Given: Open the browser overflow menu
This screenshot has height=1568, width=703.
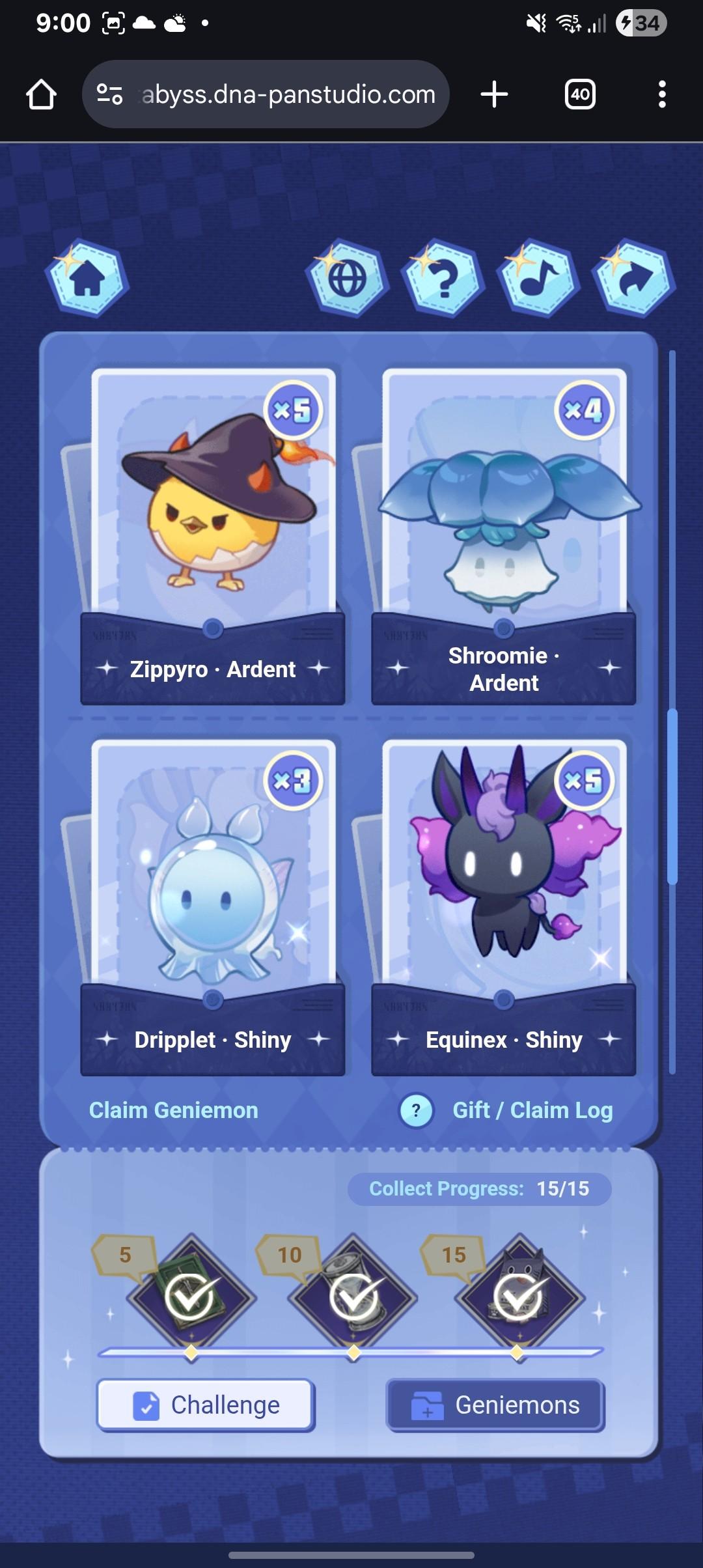Looking at the screenshot, I should pyautogui.click(x=662, y=94).
